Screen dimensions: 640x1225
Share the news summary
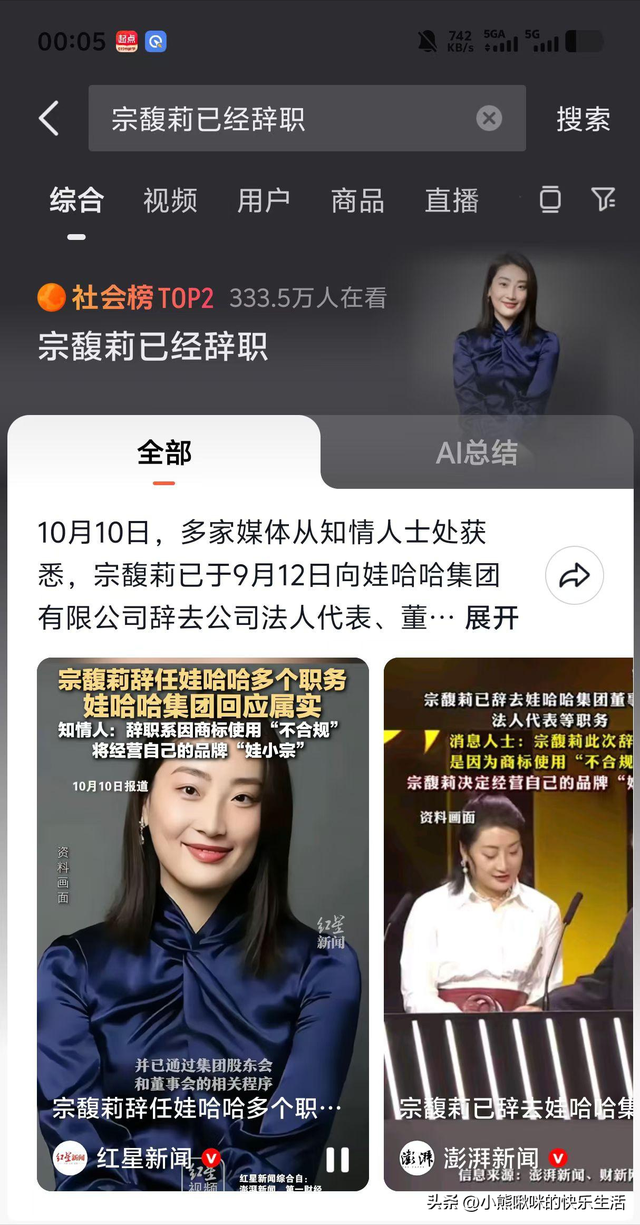(x=574, y=576)
